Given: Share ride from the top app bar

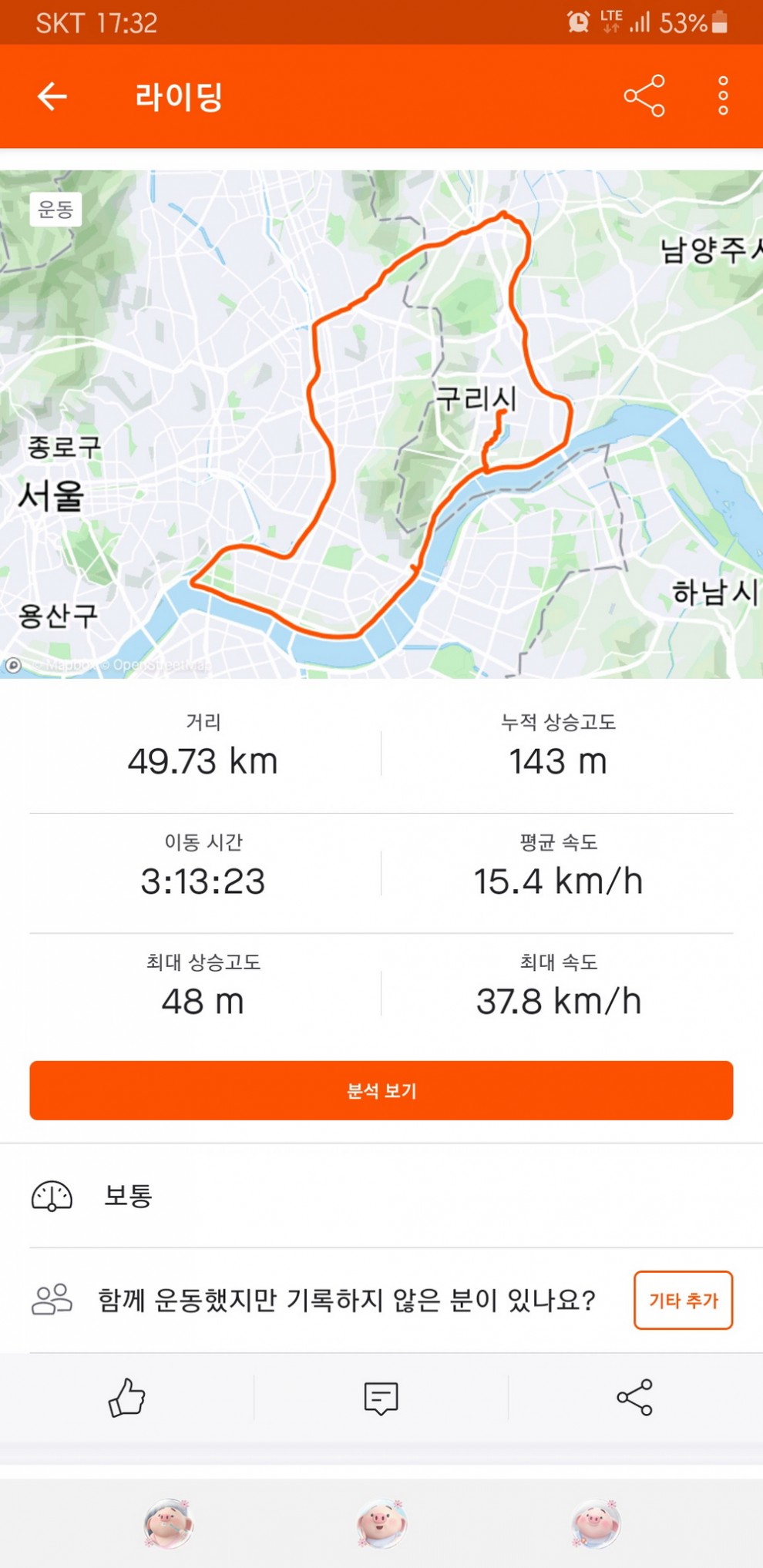Looking at the screenshot, I should [x=644, y=96].
